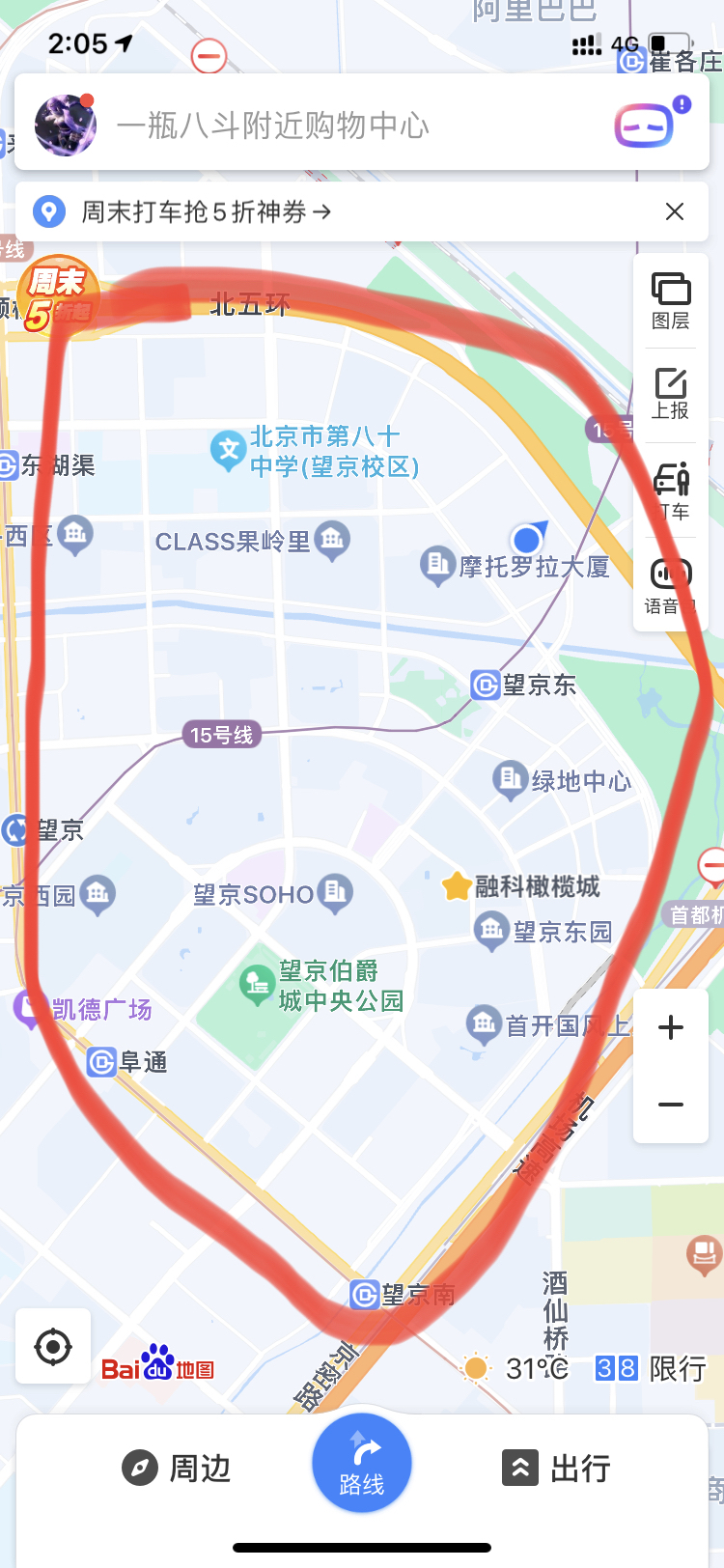Viewport: 724px width, 1568px height.
Task: Select the 望京SOHO map marker
Action: 273,893
